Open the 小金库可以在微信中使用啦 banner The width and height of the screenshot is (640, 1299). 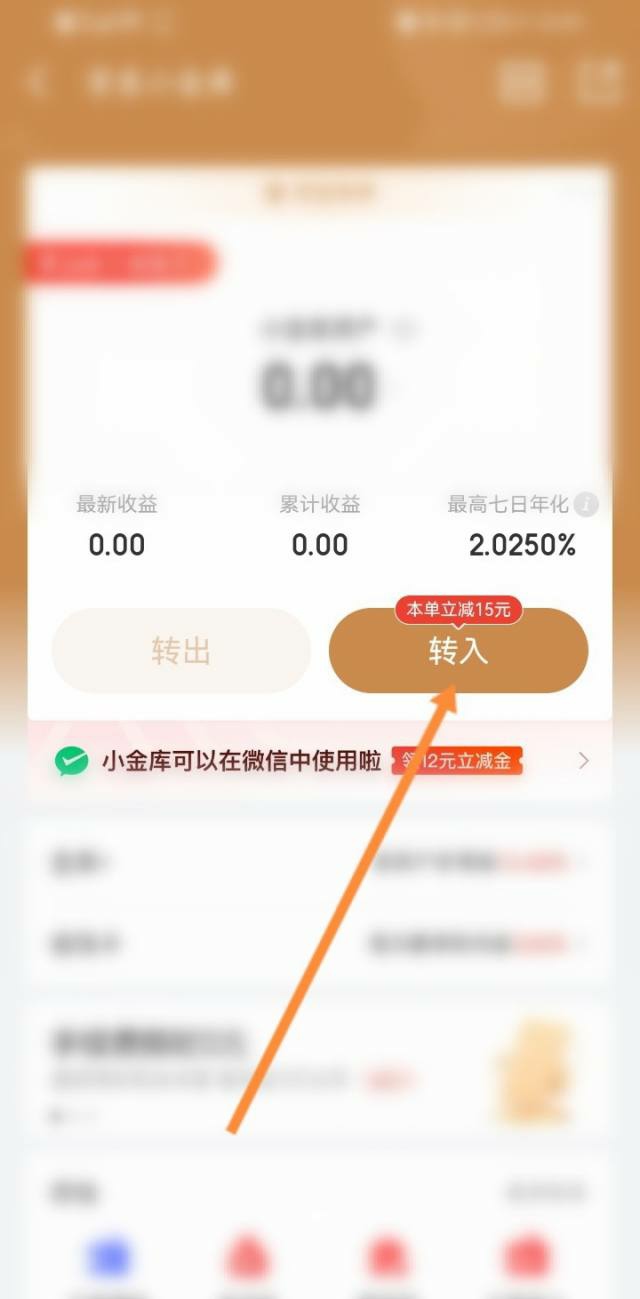tap(320, 761)
